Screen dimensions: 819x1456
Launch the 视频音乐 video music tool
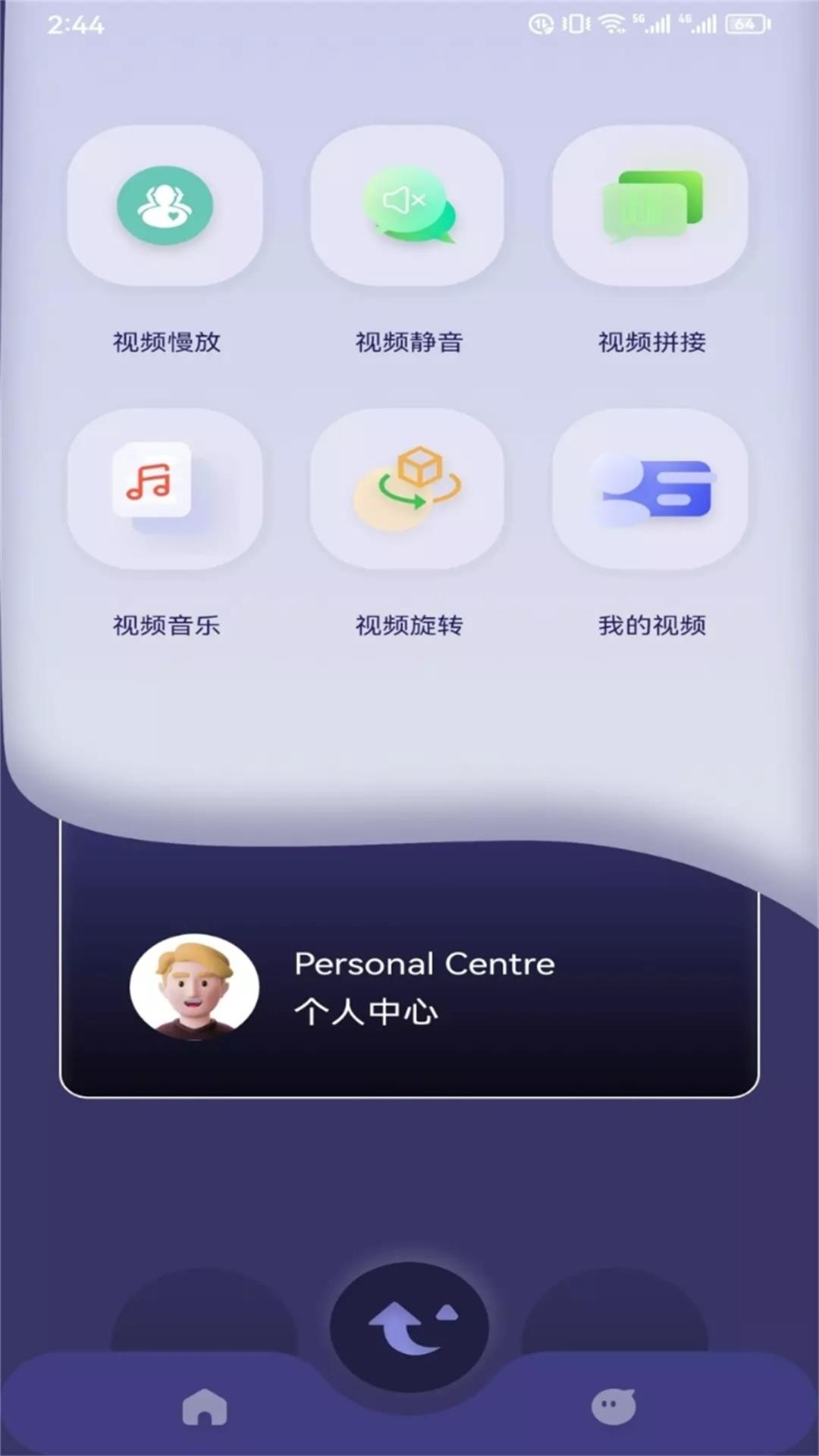pyautogui.click(x=165, y=489)
